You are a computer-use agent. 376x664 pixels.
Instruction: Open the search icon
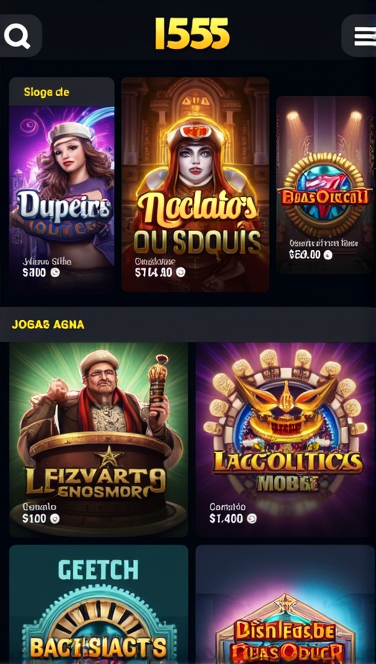point(18,36)
